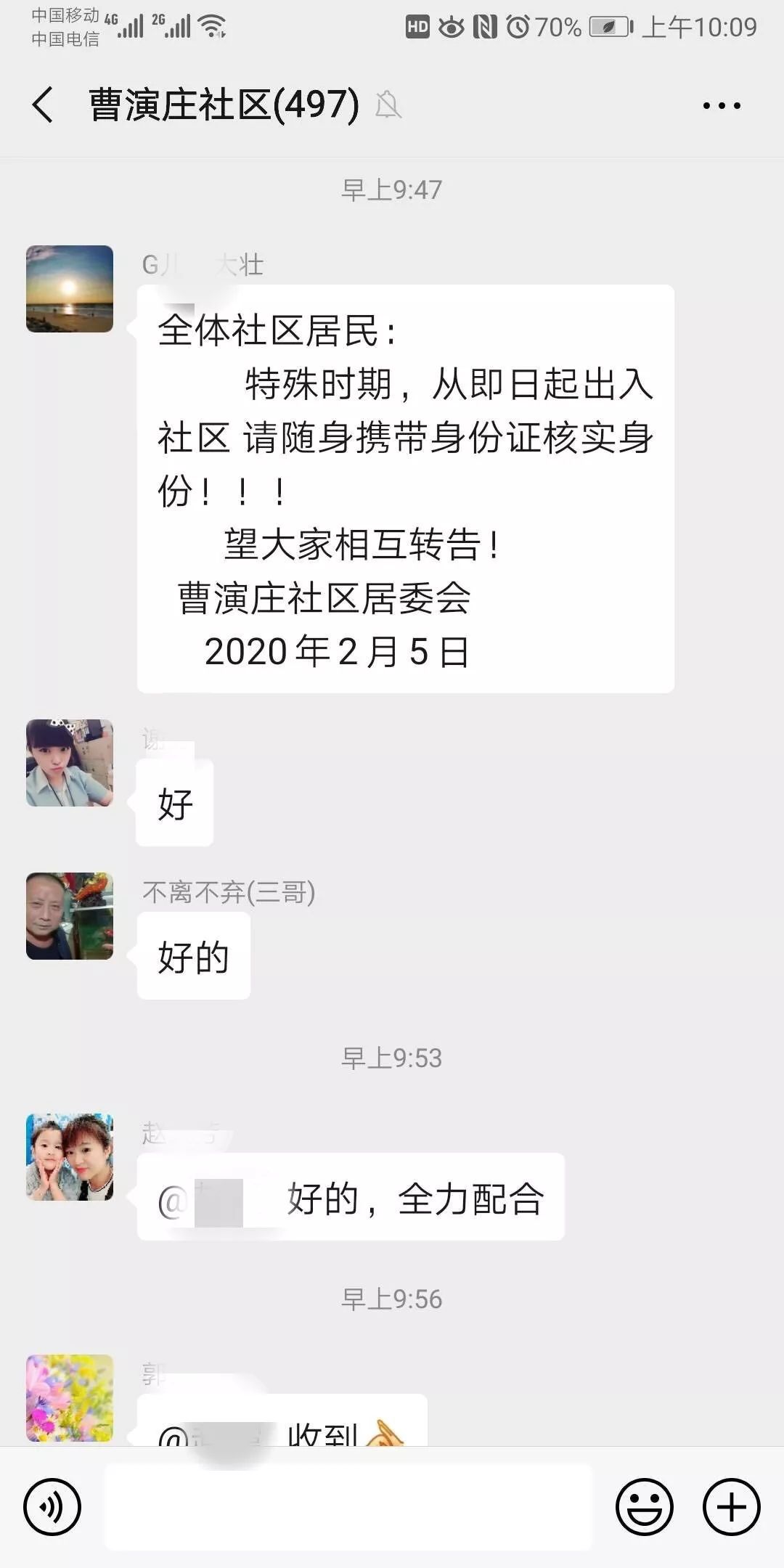Open avatar of sender saying 全力配合

click(70, 1157)
